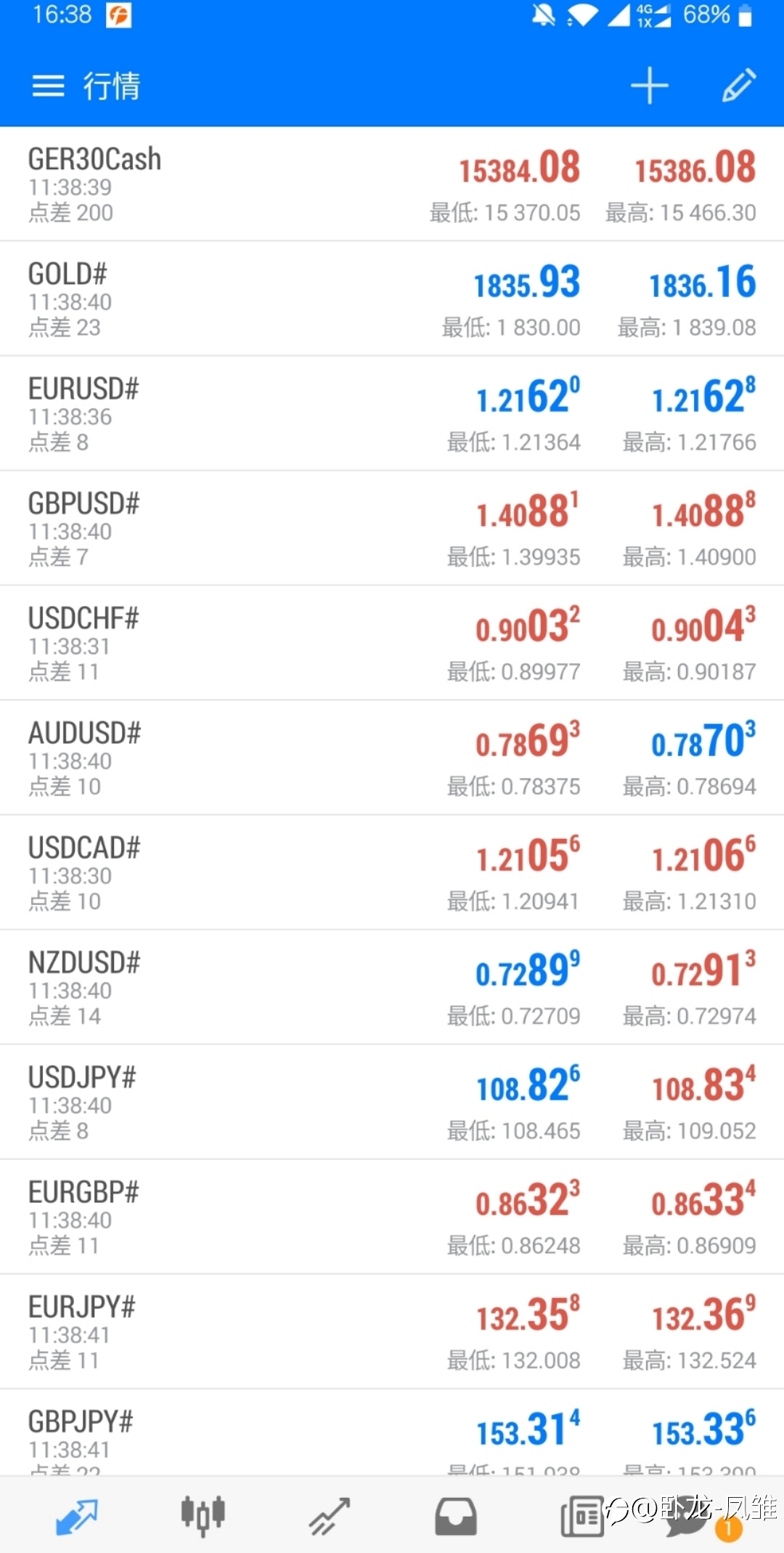The width and height of the screenshot is (784, 1553).
Task: Select the EURGBP# row
Action: click(x=392, y=1217)
